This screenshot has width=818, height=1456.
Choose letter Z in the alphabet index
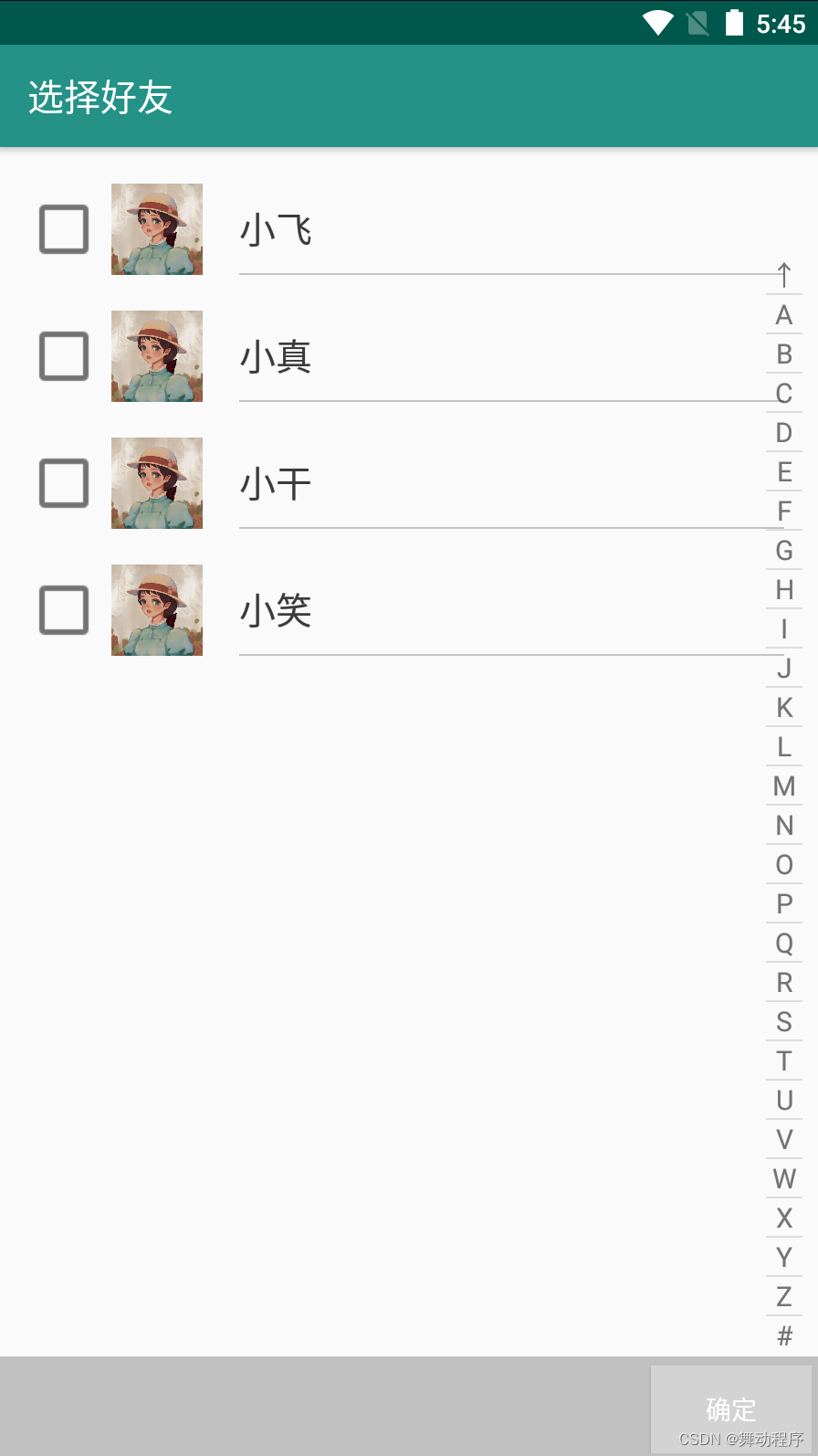click(783, 1297)
